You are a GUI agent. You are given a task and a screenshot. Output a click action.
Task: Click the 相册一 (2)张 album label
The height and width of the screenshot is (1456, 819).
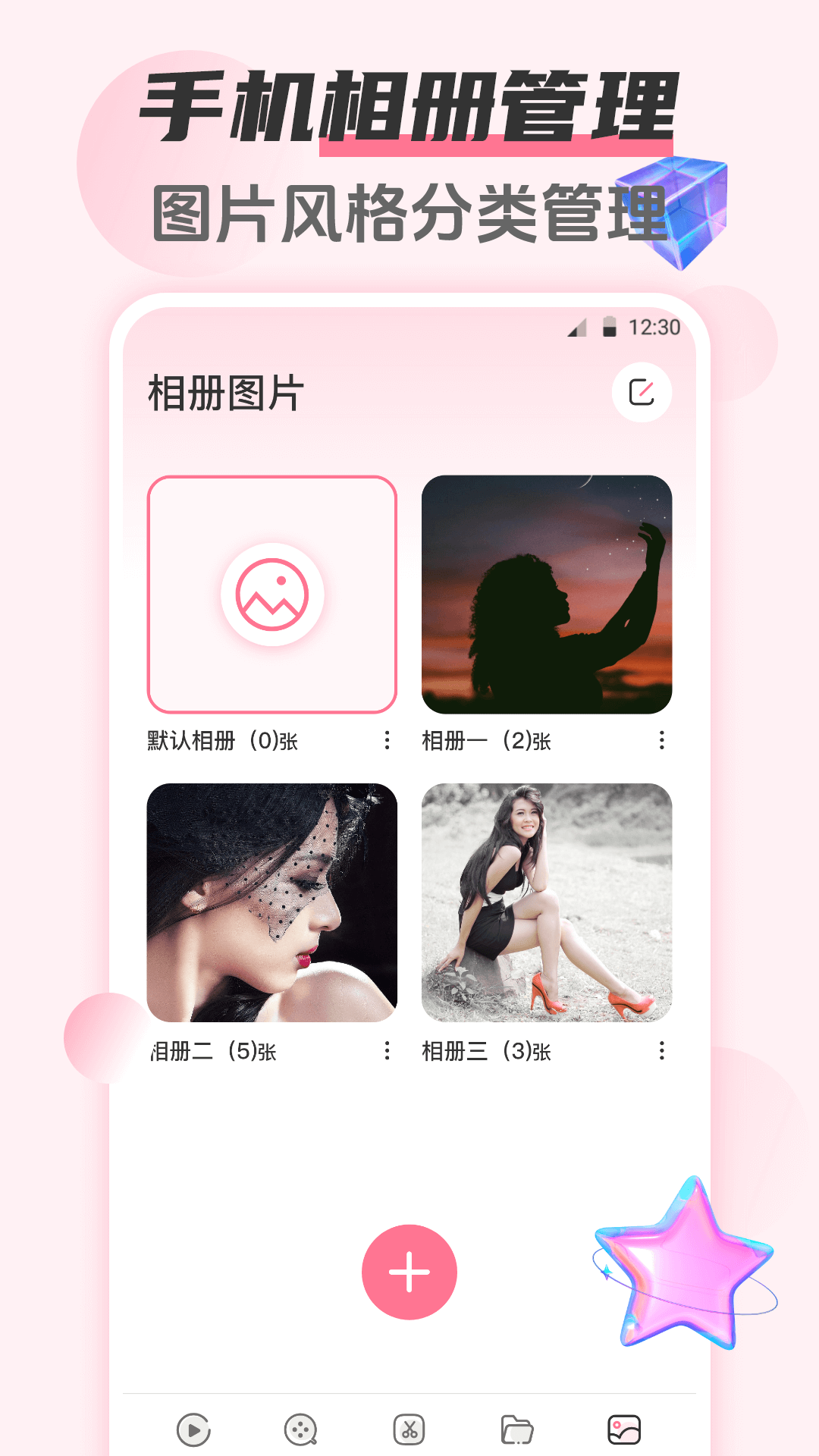click(485, 742)
